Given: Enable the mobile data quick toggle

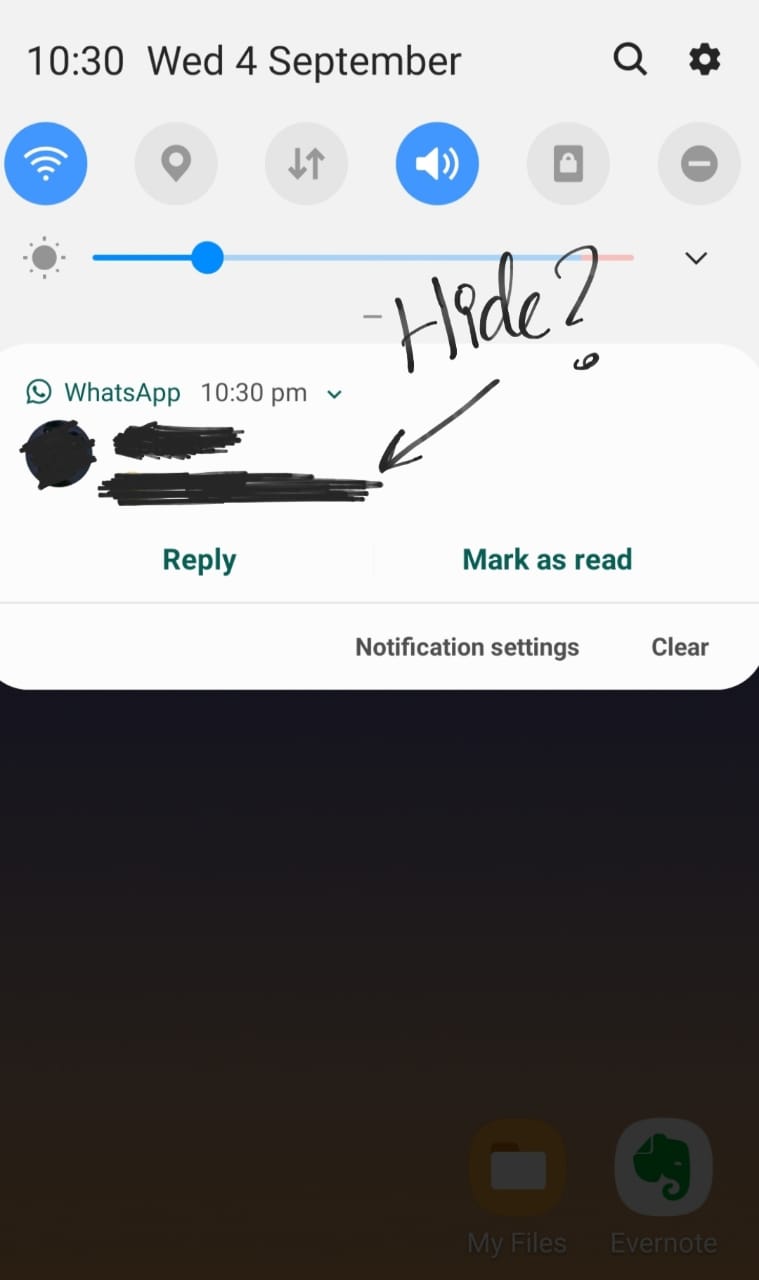Looking at the screenshot, I should tap(306, 163).
